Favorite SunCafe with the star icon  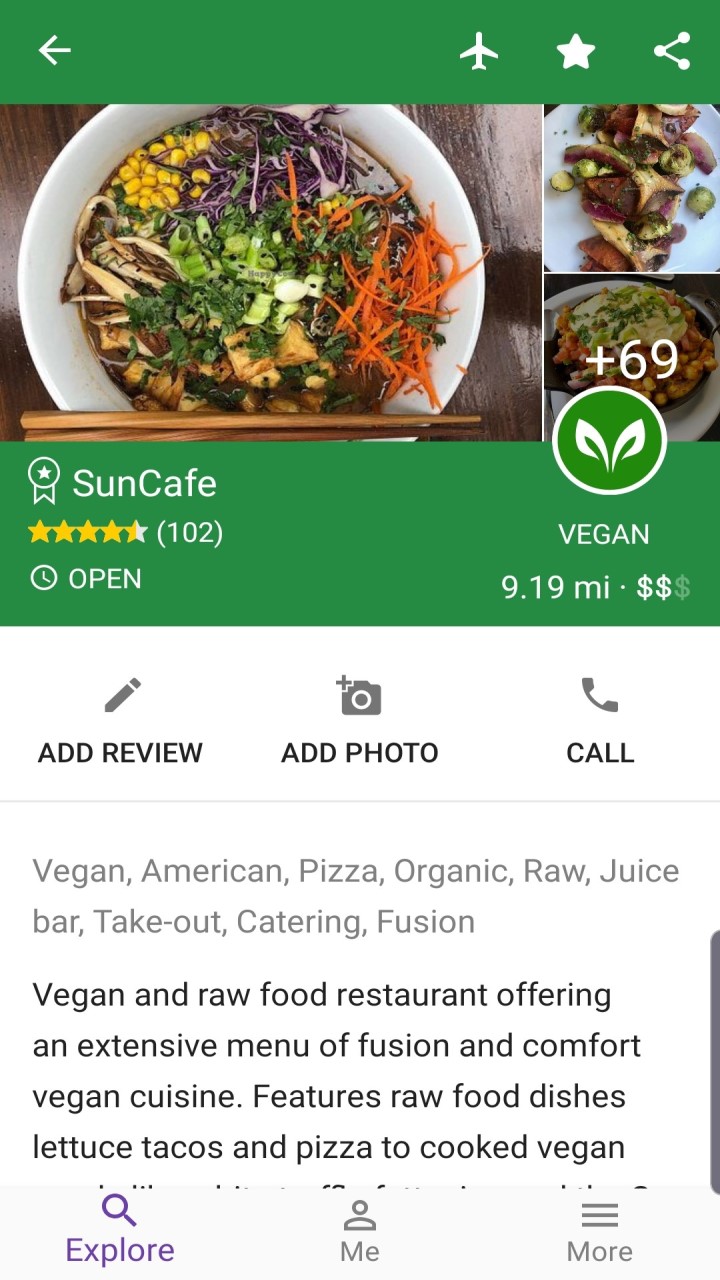575,50
